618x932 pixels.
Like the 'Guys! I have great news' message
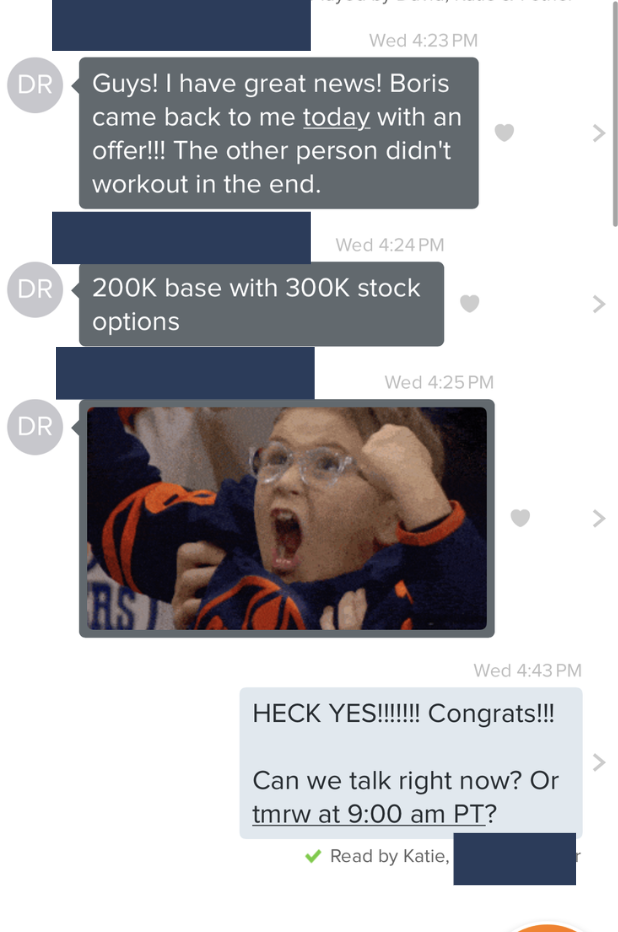click(x=505, y=133)
